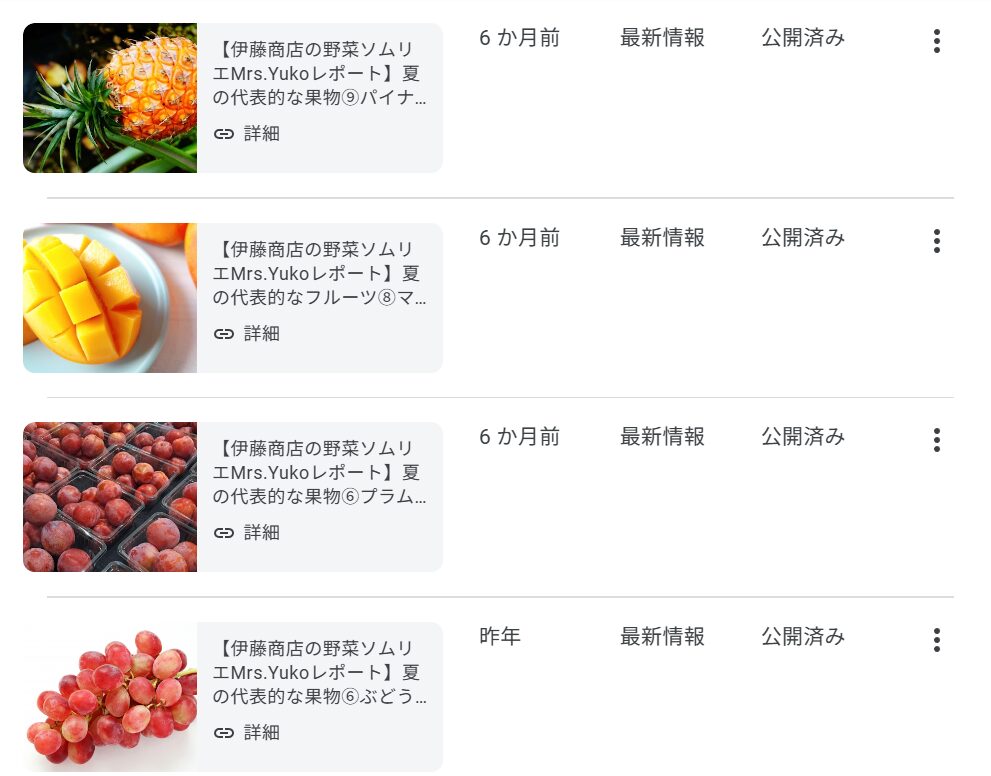Open the plum post card
Viewport: 991px width, 776px height.
point(318,473)
